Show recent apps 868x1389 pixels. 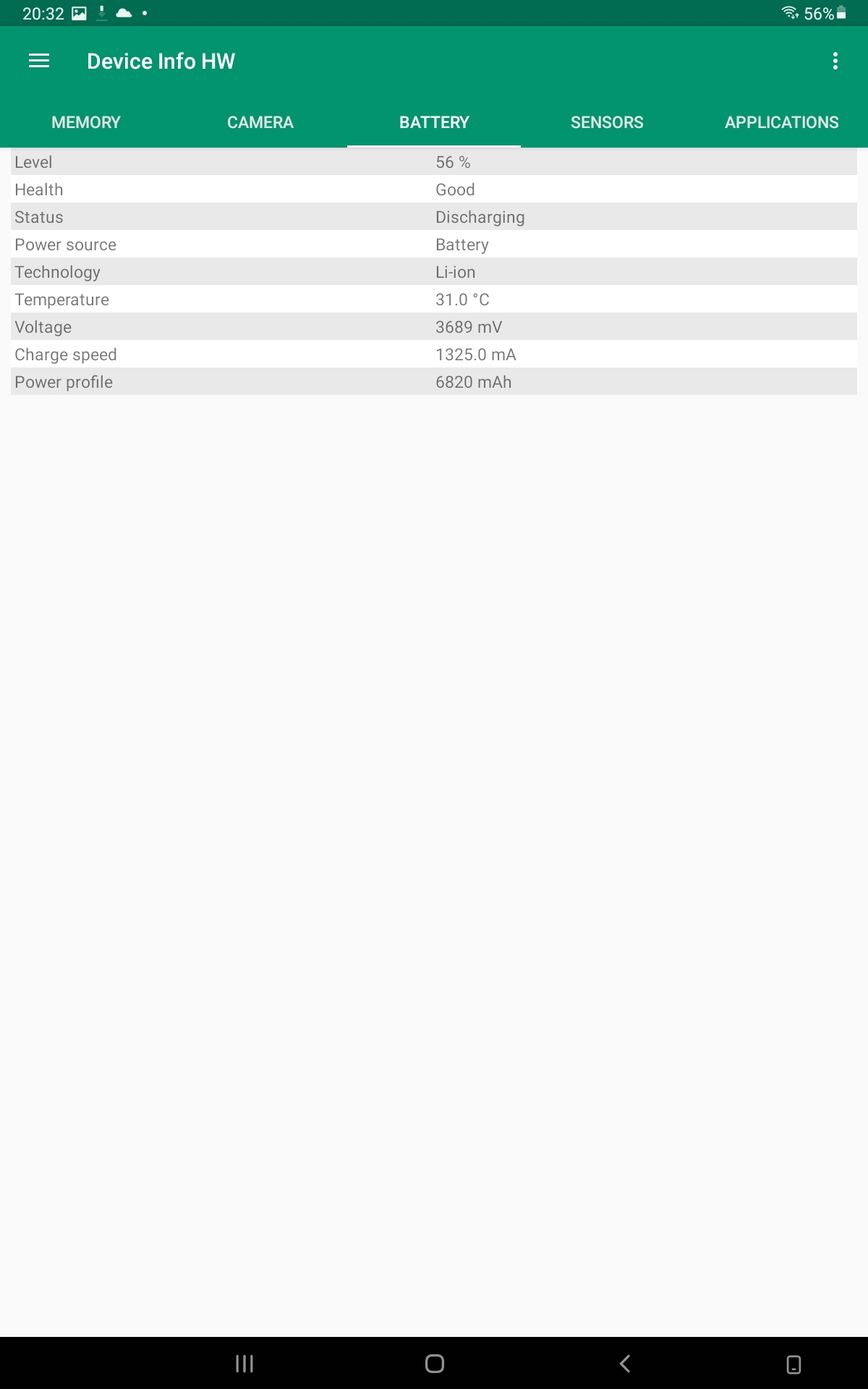(244, 1364)
